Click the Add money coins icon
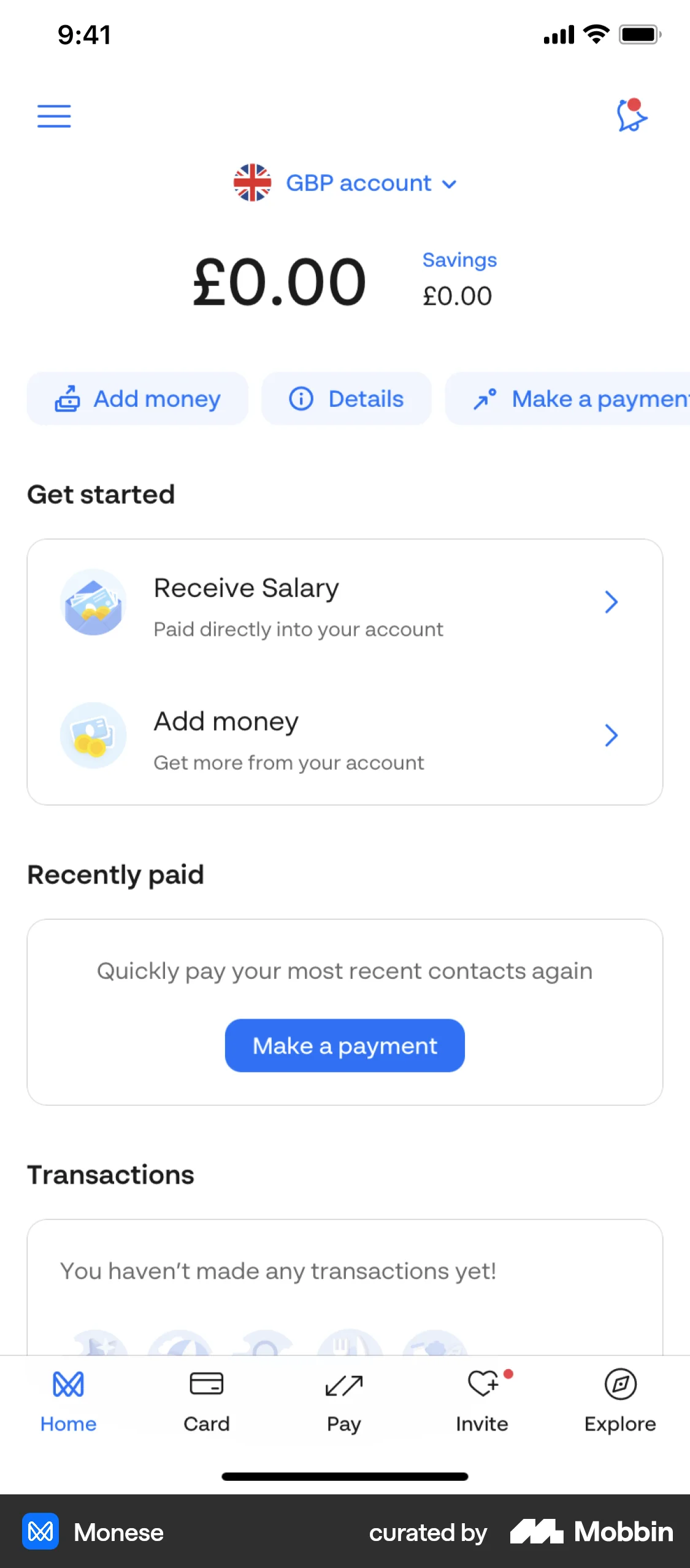 pyautogui.click(x=93, y=736)
